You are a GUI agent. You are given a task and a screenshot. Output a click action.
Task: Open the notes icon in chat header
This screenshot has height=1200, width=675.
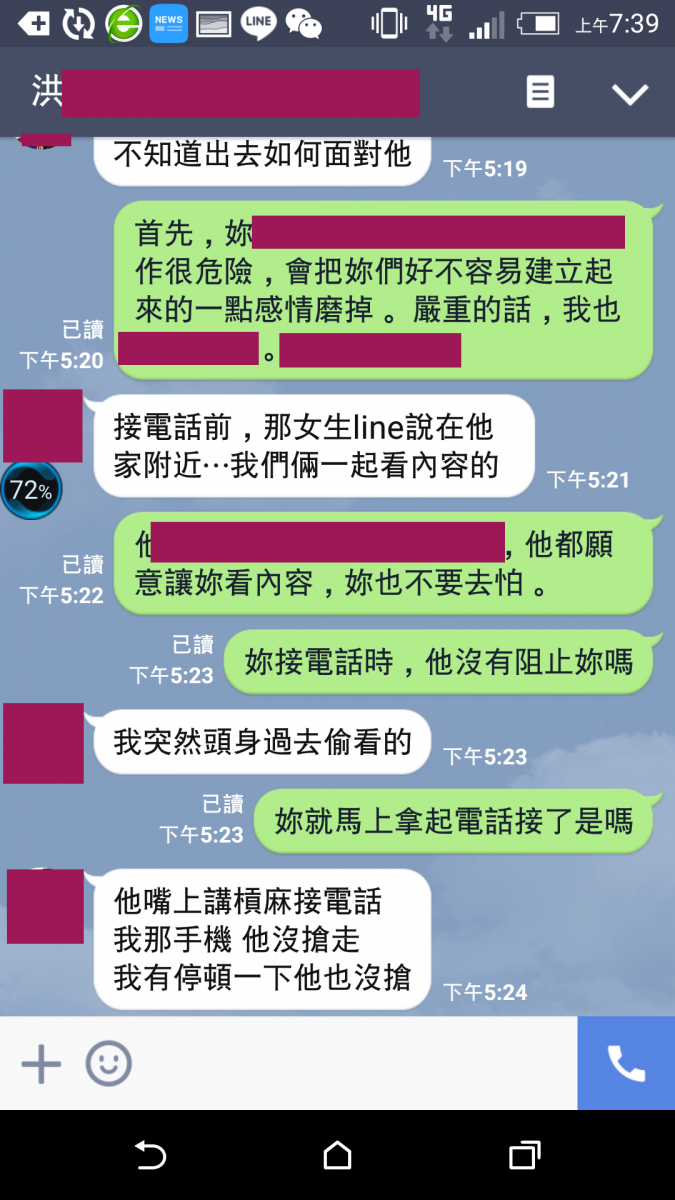tap(540, 93)
